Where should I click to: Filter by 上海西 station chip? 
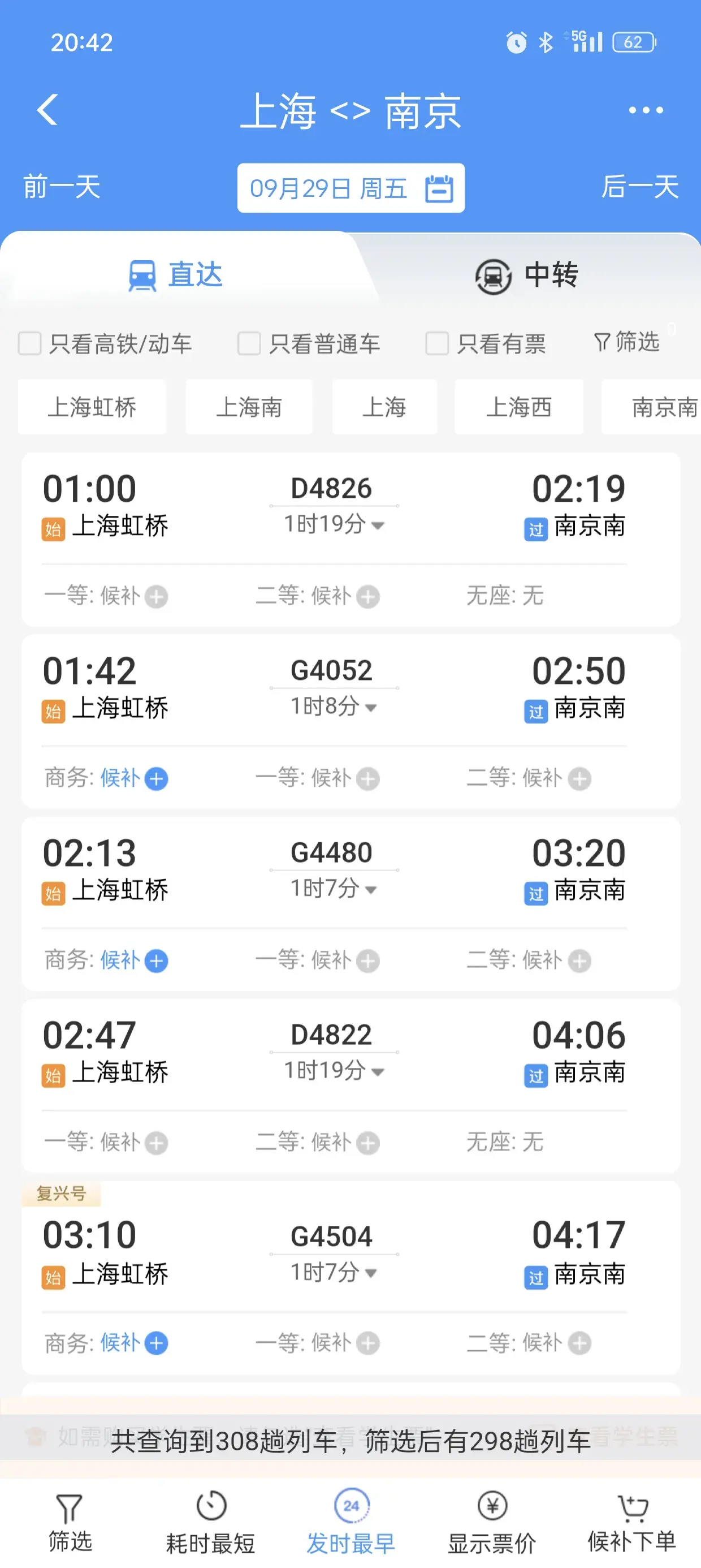[518, 407]
